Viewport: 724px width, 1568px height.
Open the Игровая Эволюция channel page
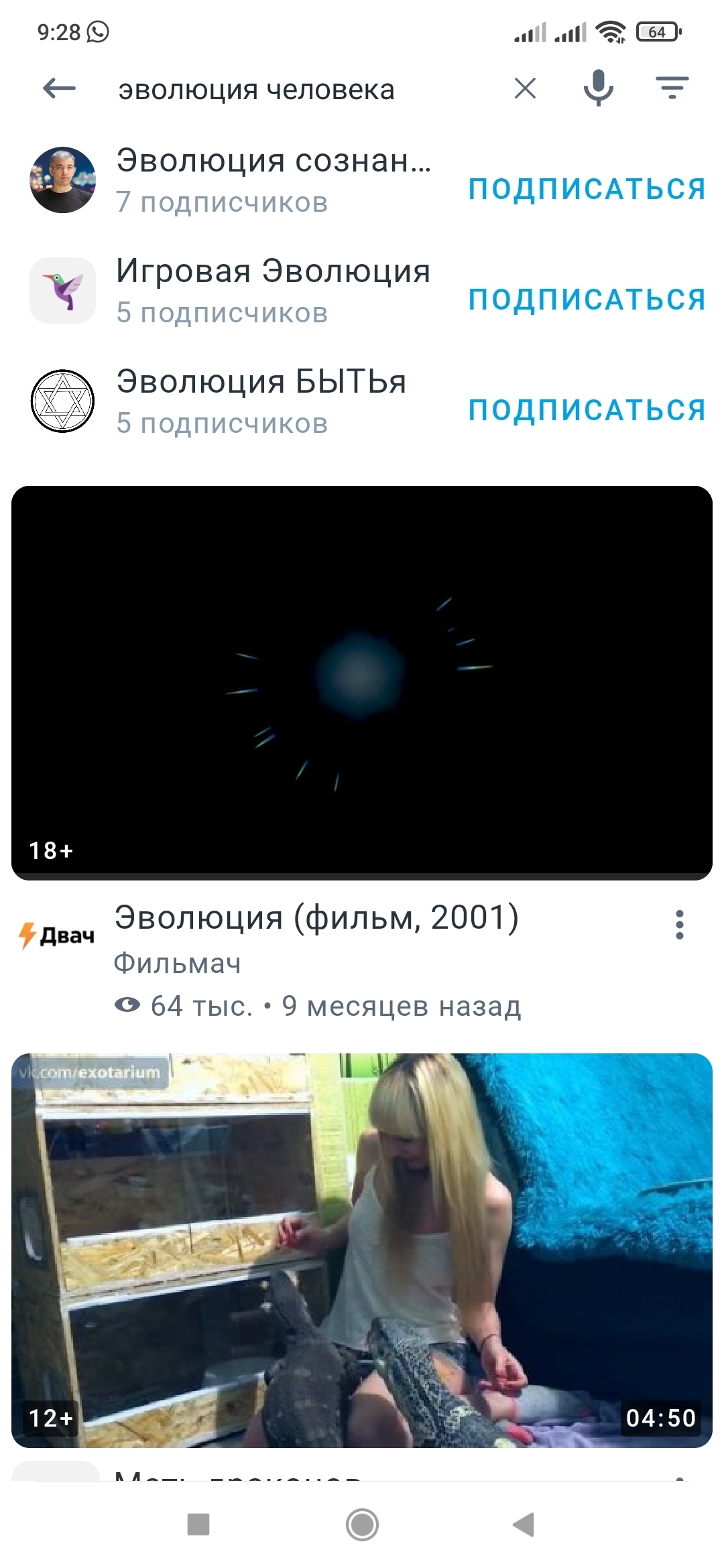coord(229,290)
